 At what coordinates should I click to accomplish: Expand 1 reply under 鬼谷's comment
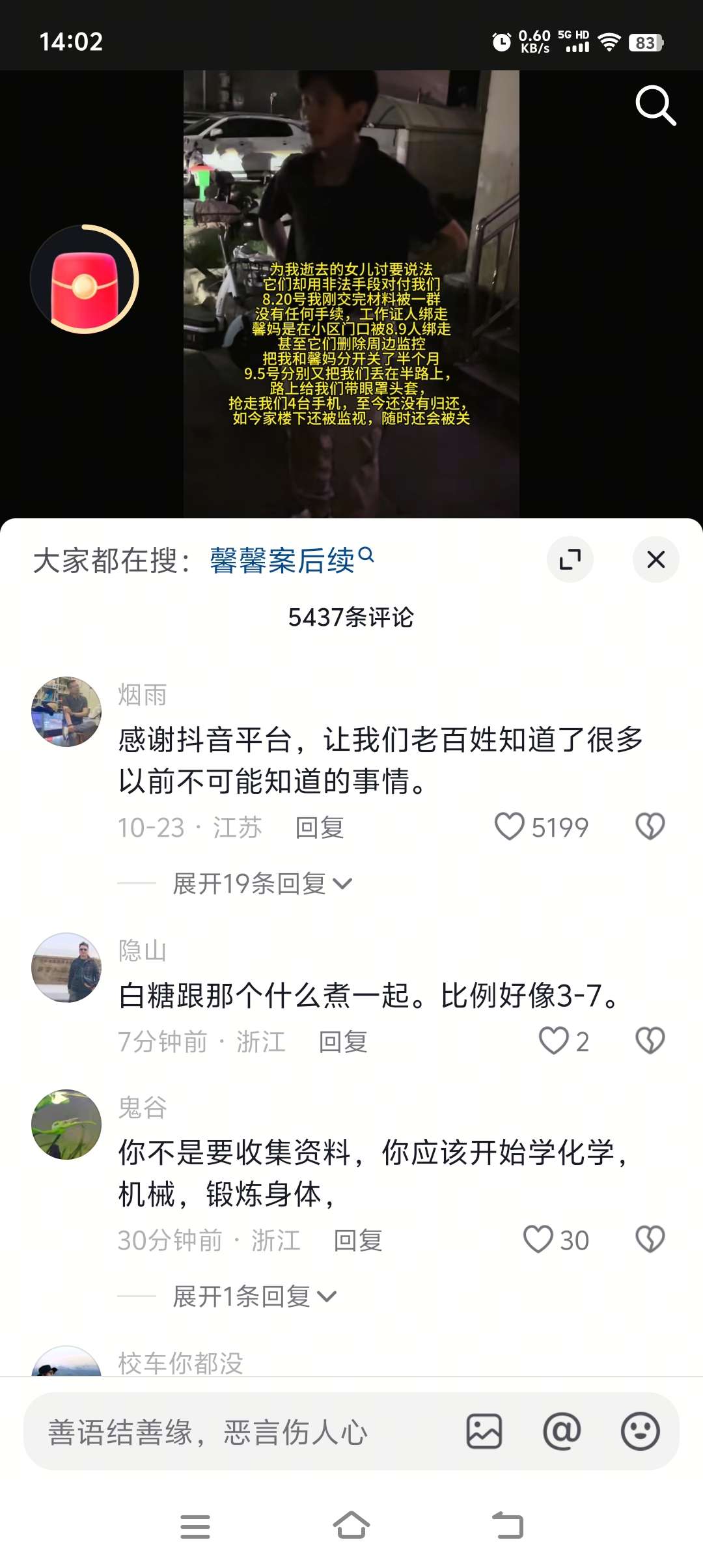click(254, 1296)
